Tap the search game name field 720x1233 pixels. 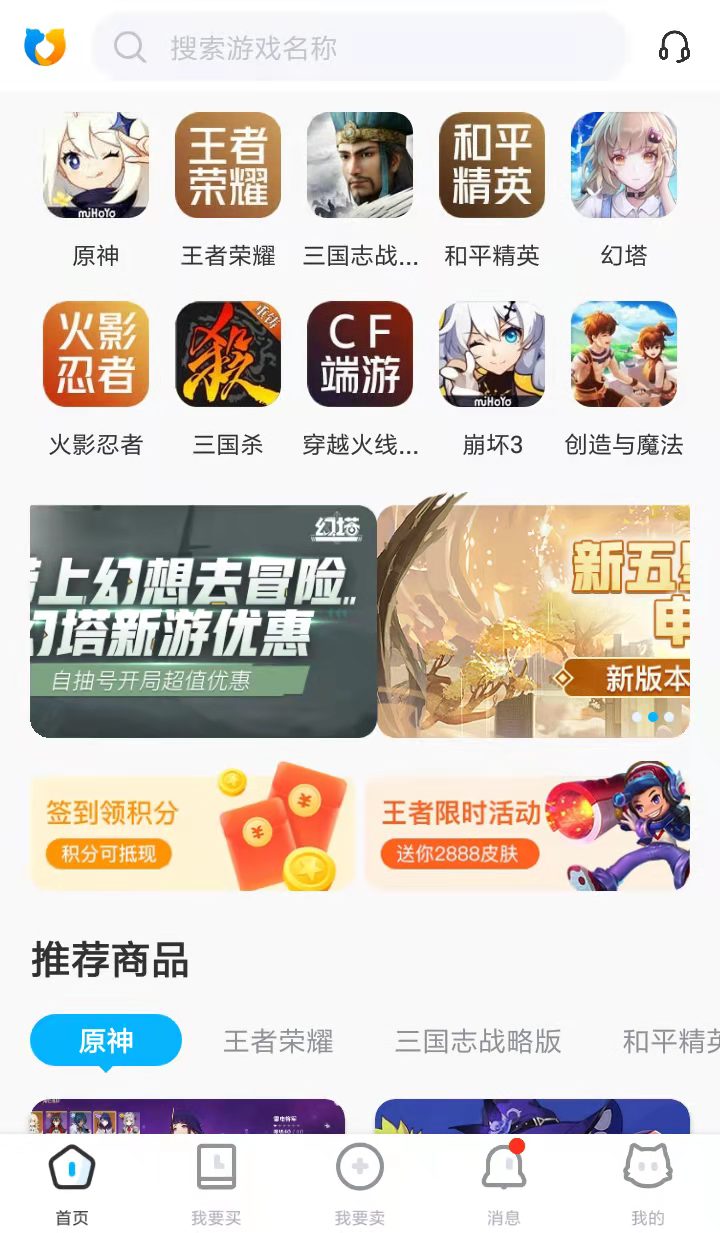(360, 47)
